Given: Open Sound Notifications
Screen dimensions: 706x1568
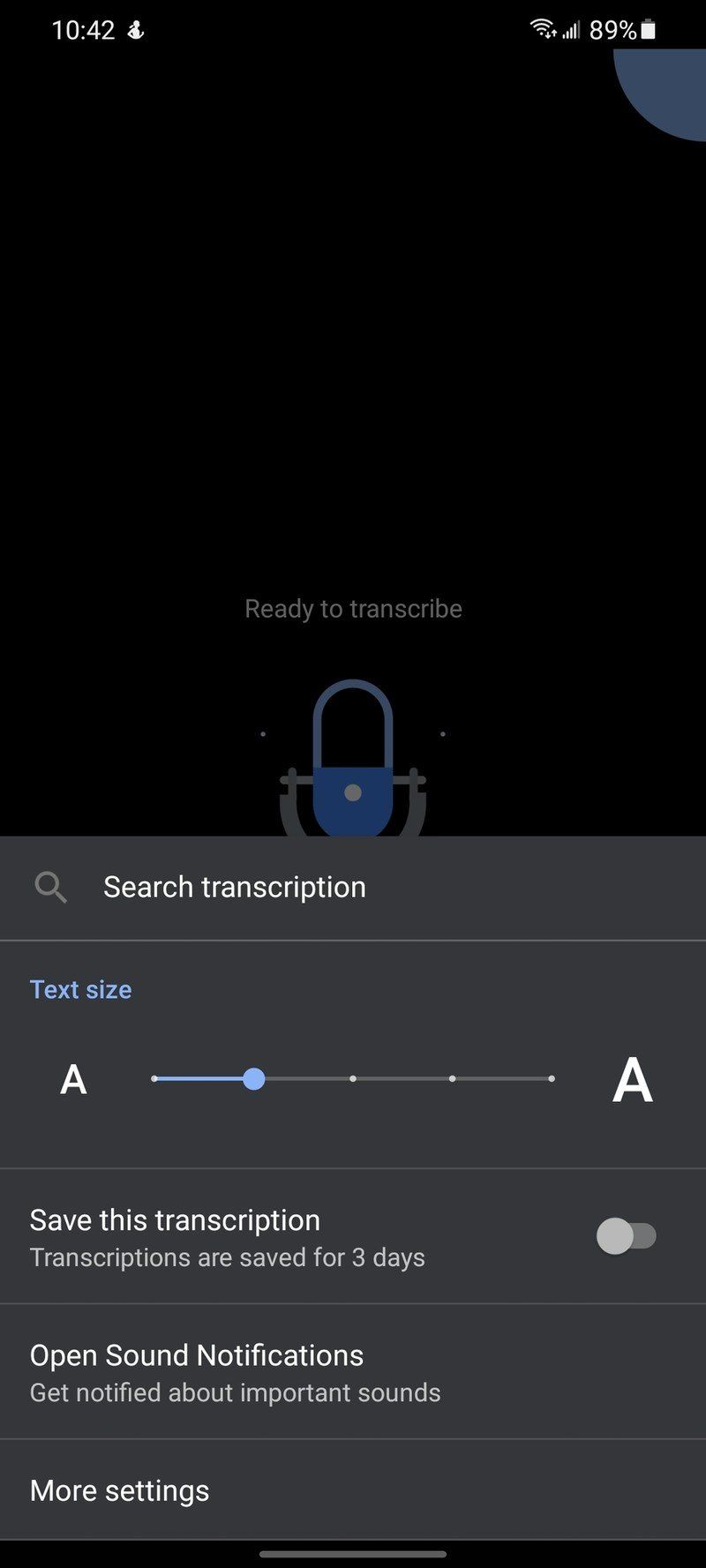Looking at the screenshot, I should pyautogui.click(x=196, y=1354).
